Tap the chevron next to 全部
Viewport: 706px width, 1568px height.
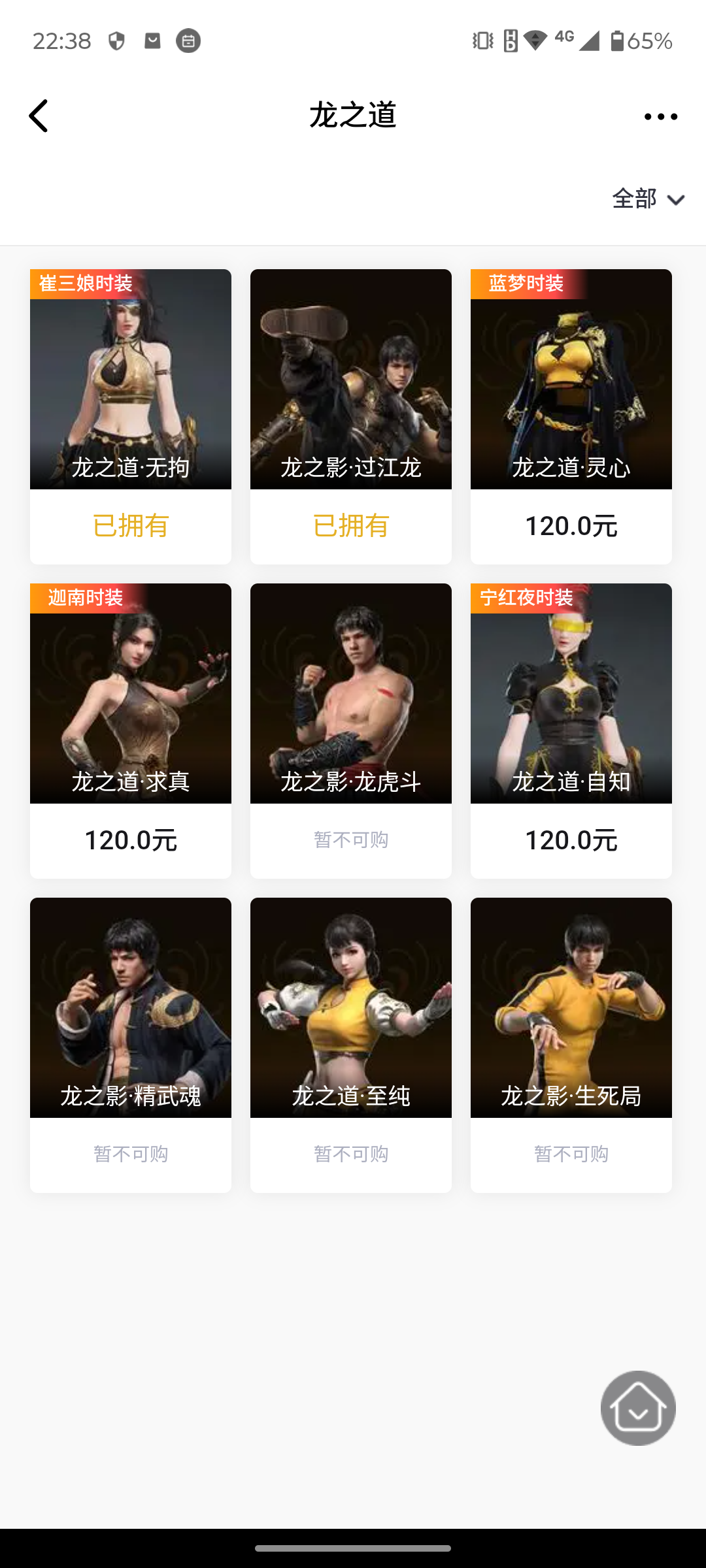pyautogui.click(x=676, y=201)
